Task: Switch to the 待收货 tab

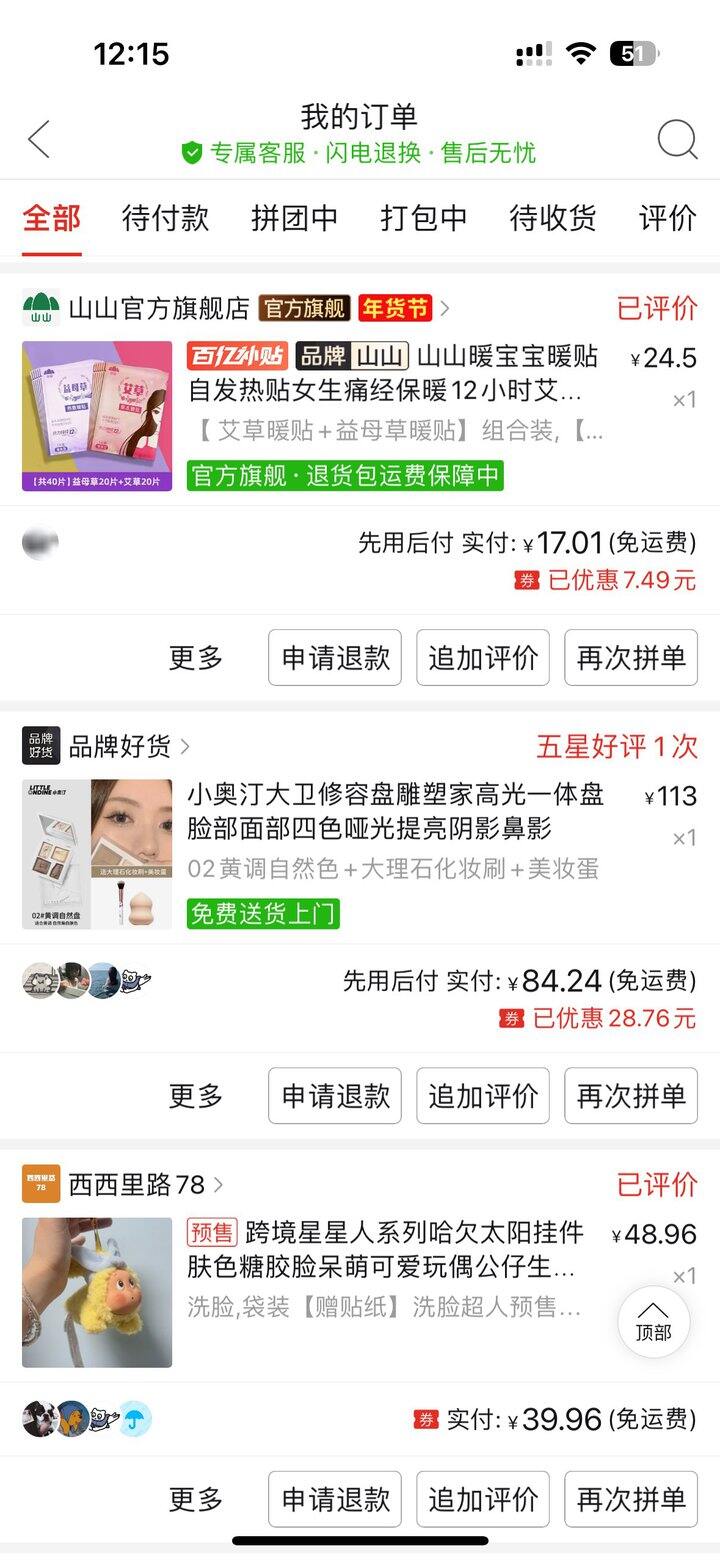Action: [552, 218]
